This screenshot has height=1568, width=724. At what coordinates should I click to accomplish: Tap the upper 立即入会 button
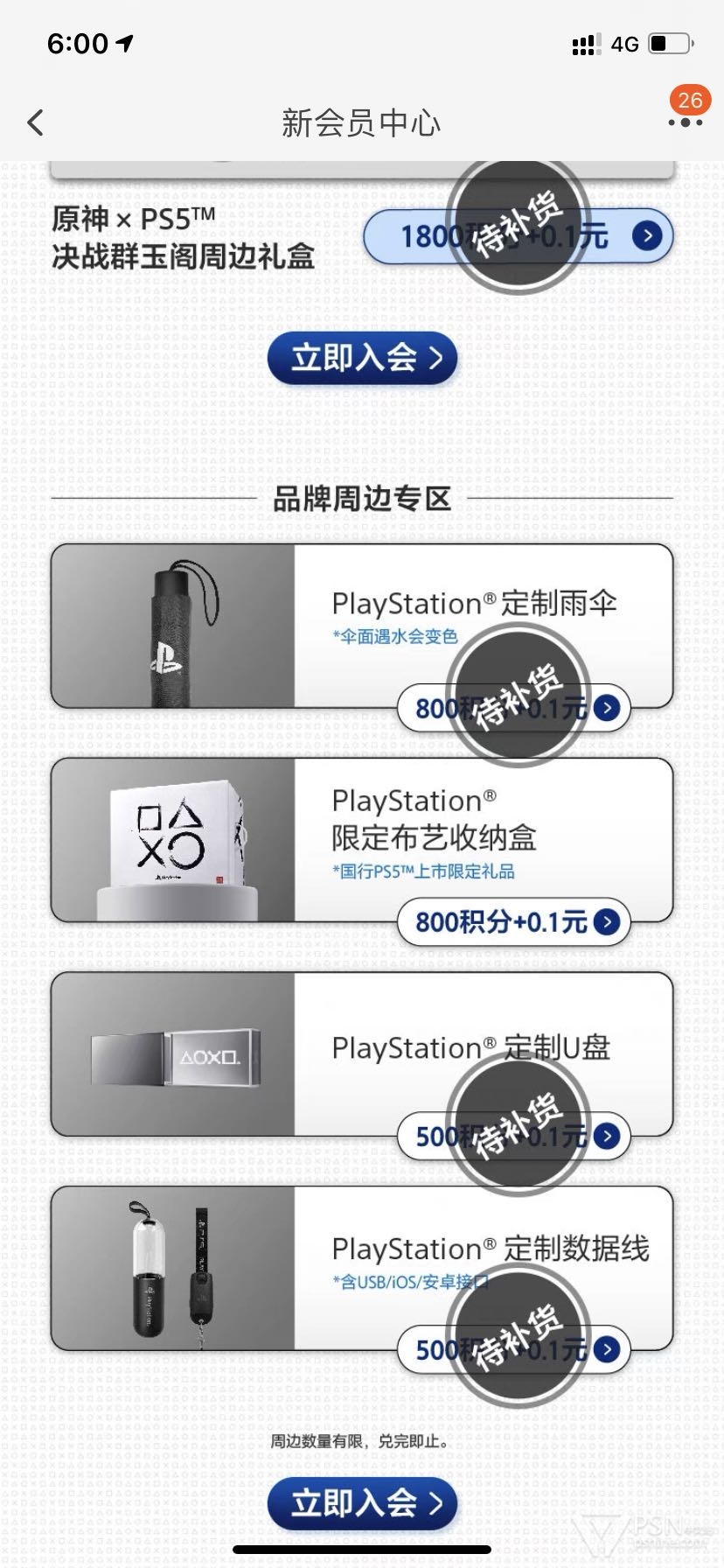[363, 358]
